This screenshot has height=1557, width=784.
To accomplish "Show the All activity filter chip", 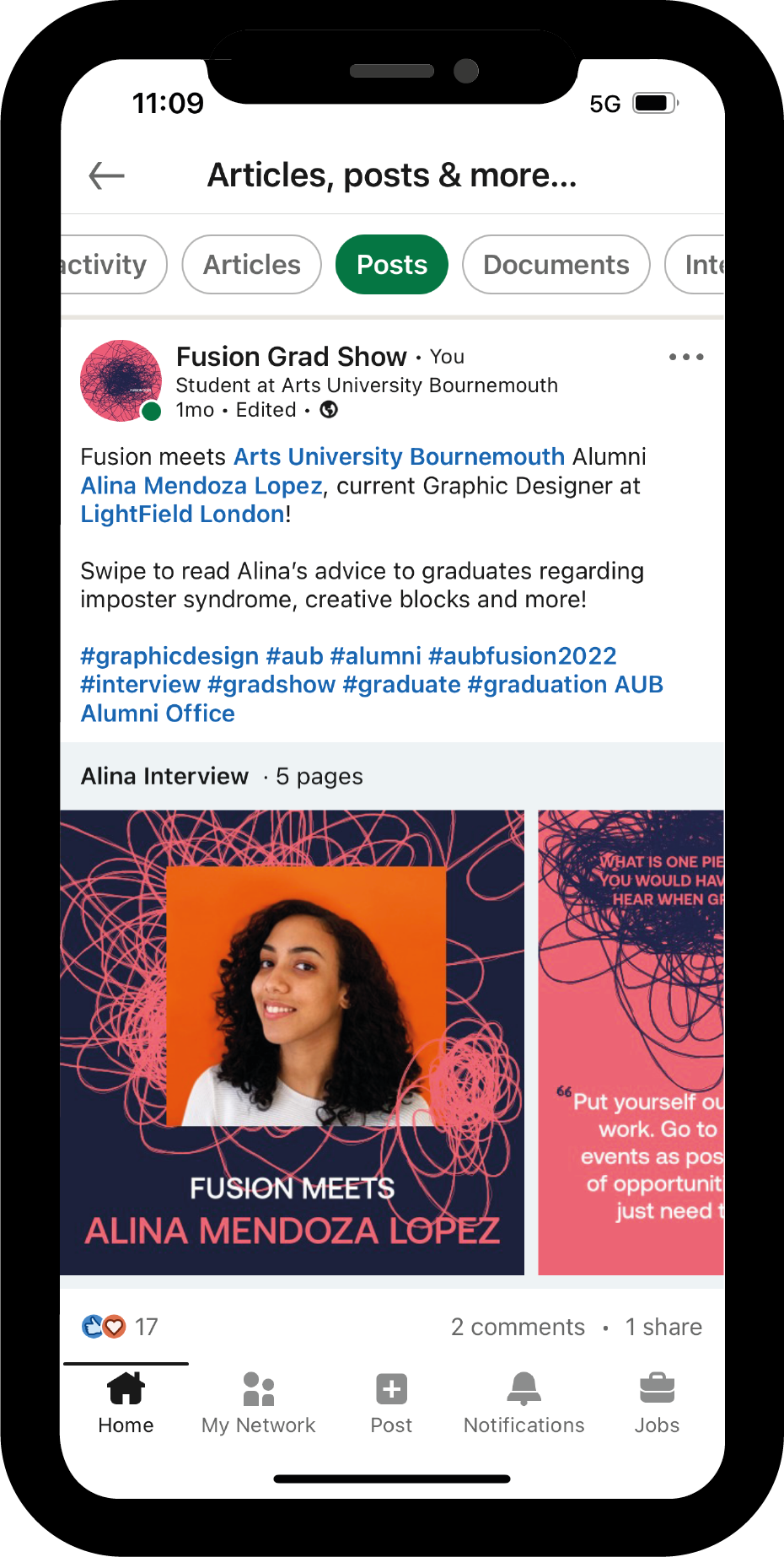I will click(x=110, y=265).
